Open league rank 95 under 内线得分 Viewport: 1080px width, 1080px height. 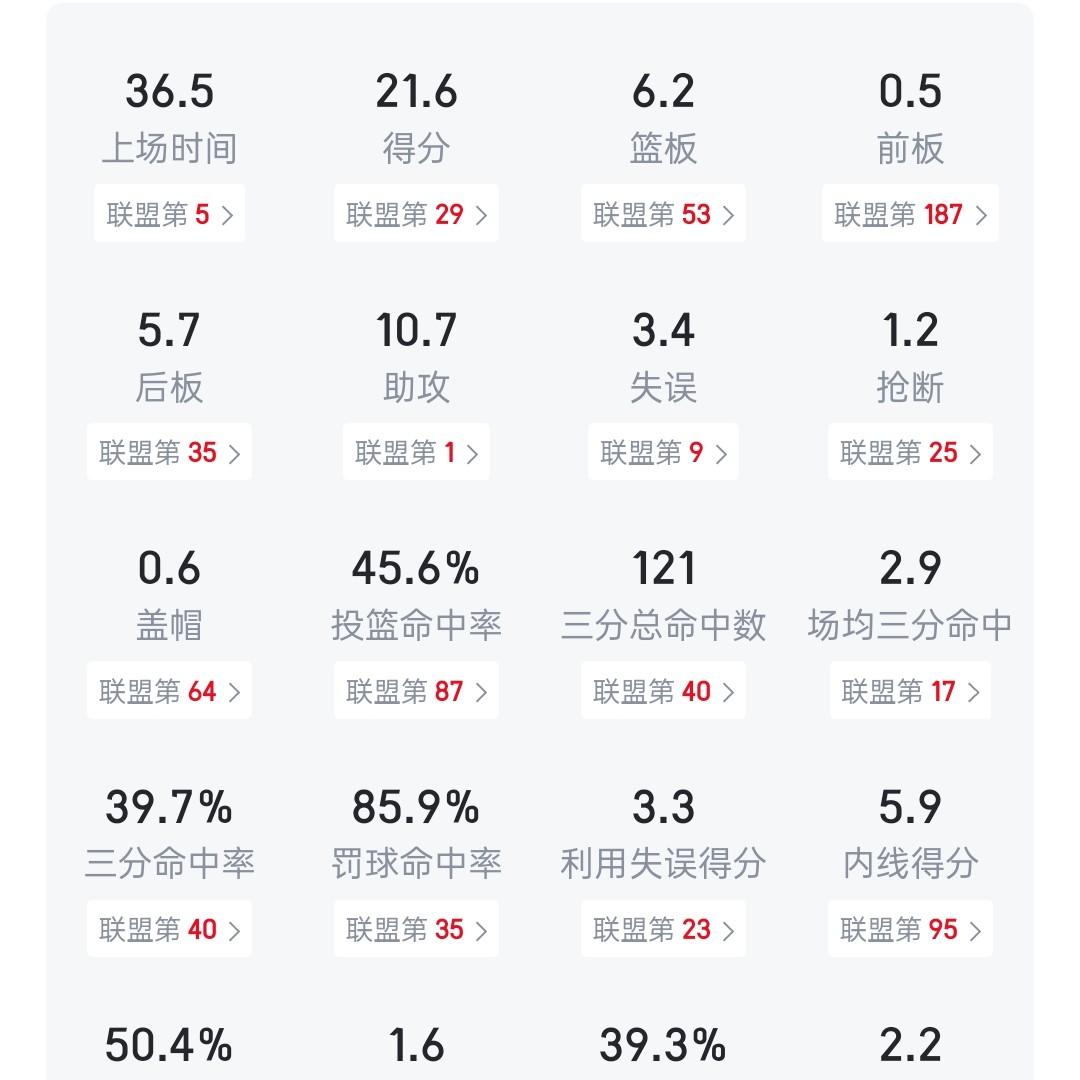coord(910,929)
